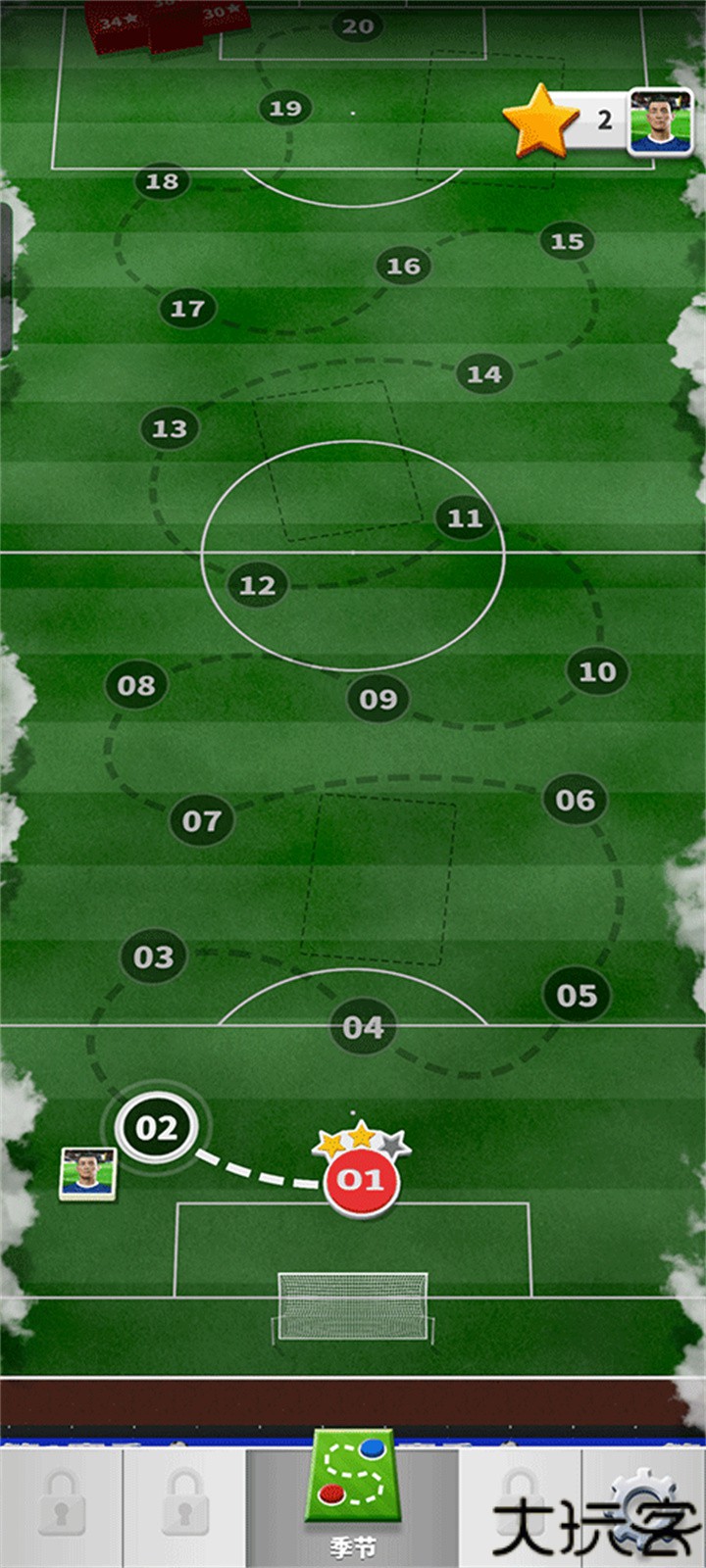706x1568 pixels.
Task: Open level 04 node
Action: 363,1027
